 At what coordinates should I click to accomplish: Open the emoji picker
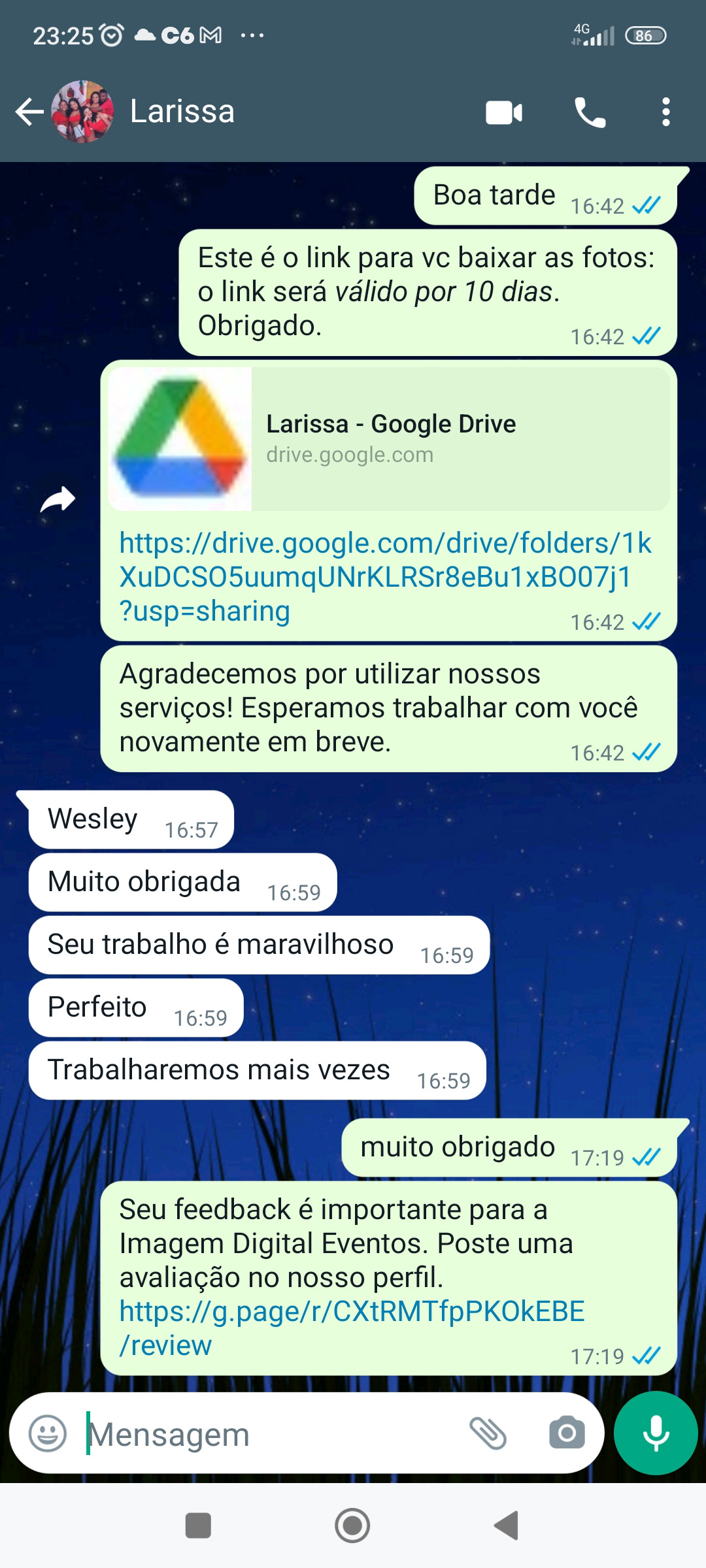click(48, 1434)
